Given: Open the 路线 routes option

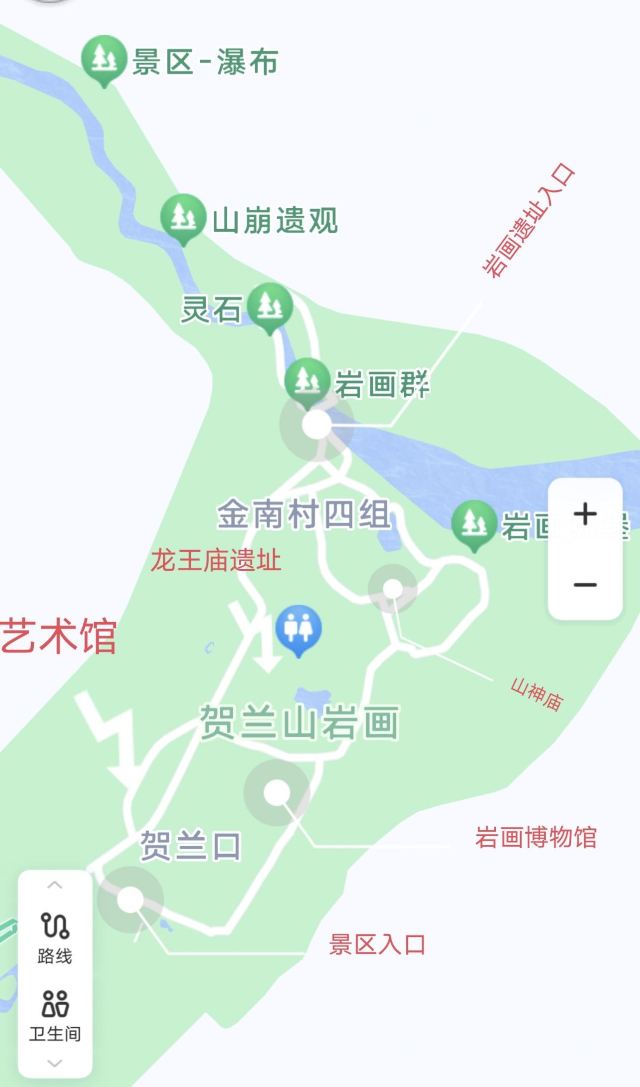Looking at the screenshot, I should [x=55, y=938].
